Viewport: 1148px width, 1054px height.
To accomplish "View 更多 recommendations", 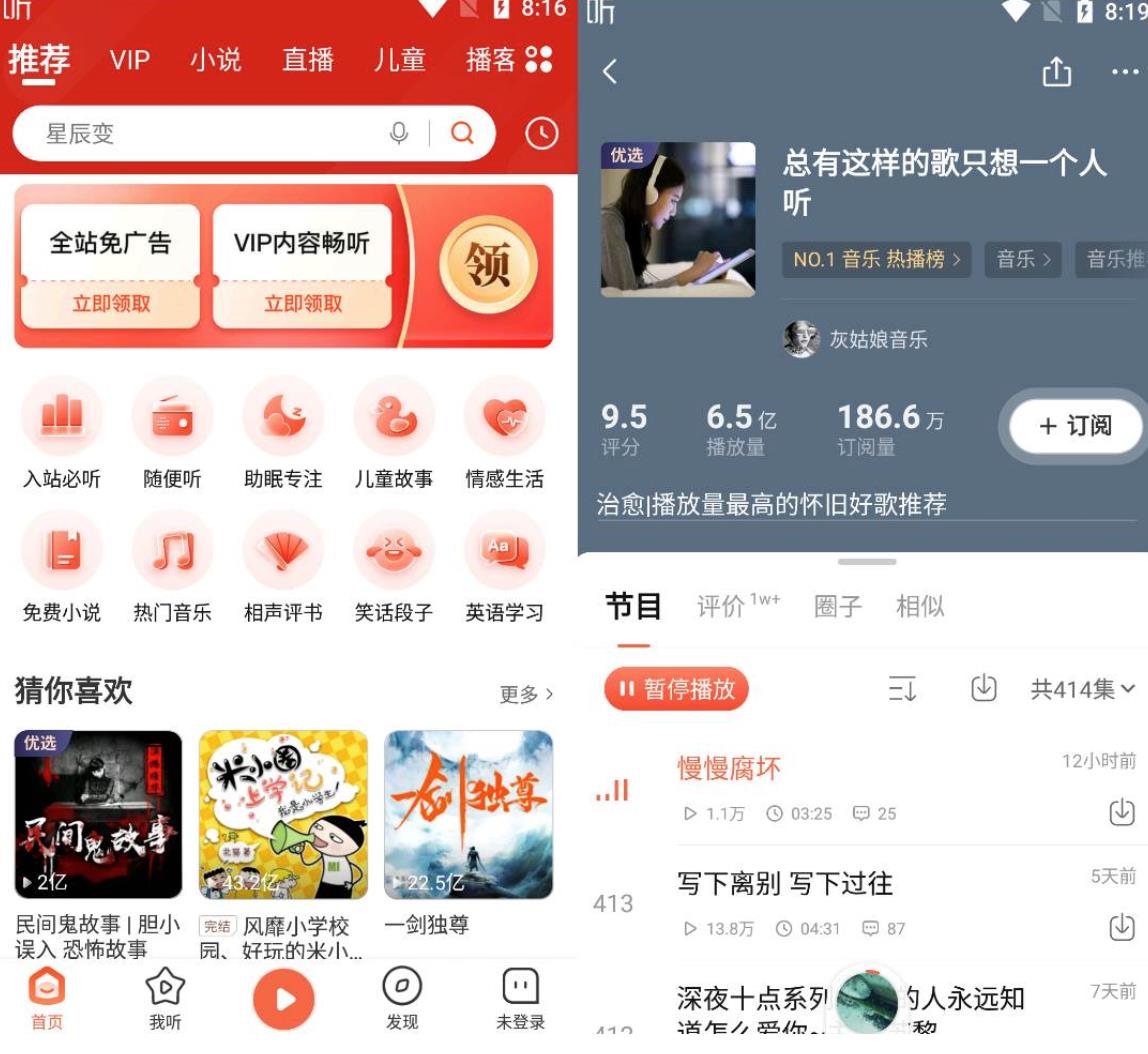I will [x=526, y=694].
